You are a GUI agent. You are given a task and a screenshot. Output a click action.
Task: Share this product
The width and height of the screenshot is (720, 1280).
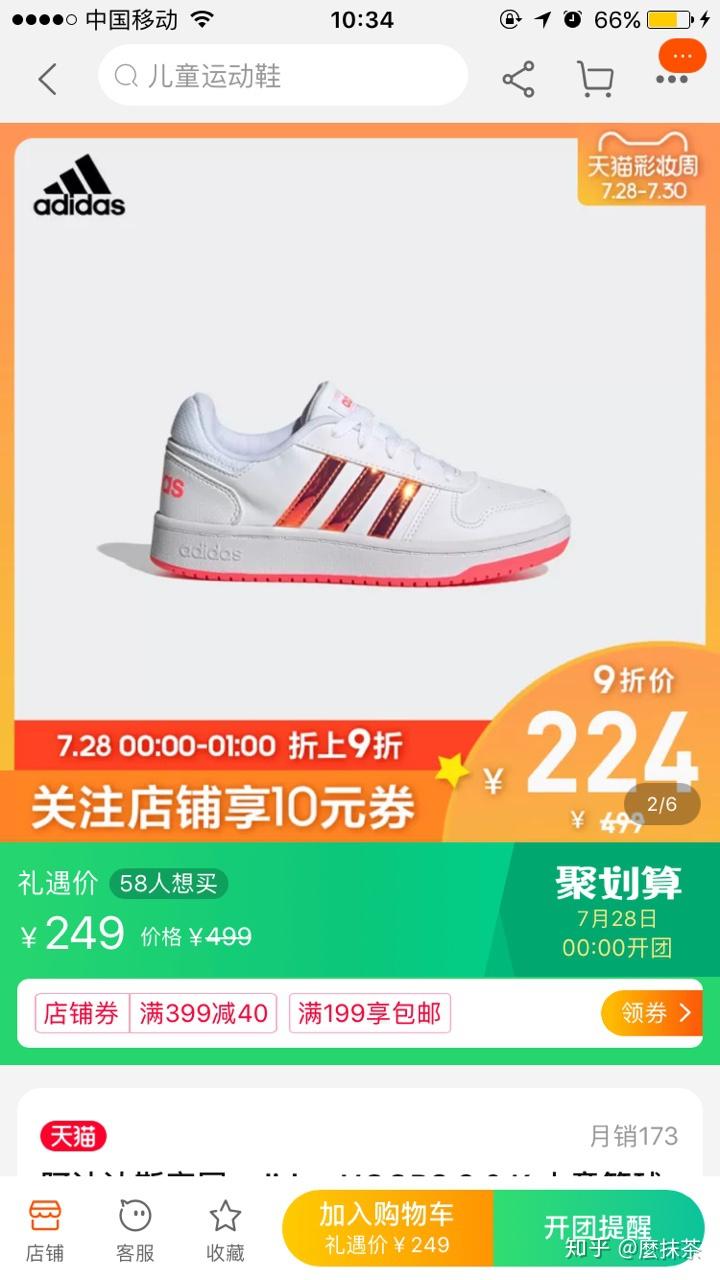pos(518,78)
